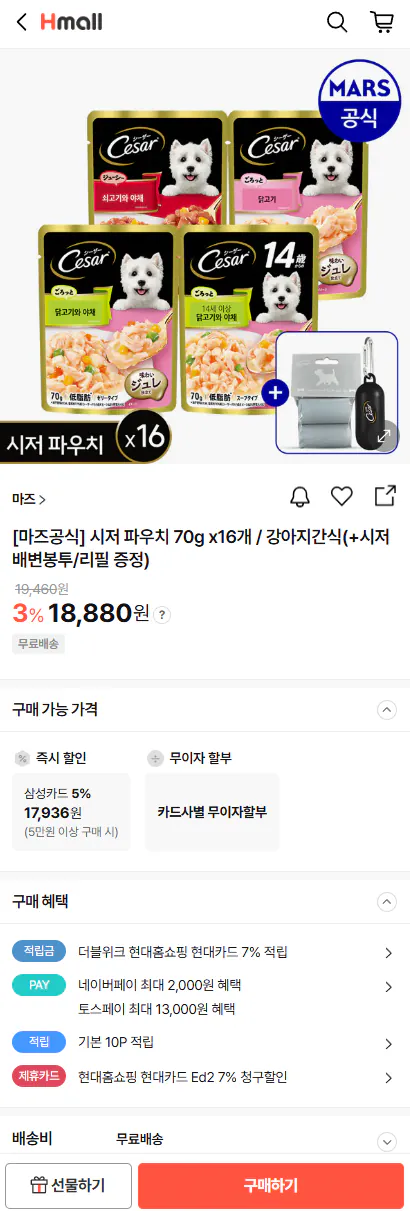Viewport: 410px width, 1211px height.
Task: Open the 기본 10P 적립 row
Action: tap(204, 1043)
